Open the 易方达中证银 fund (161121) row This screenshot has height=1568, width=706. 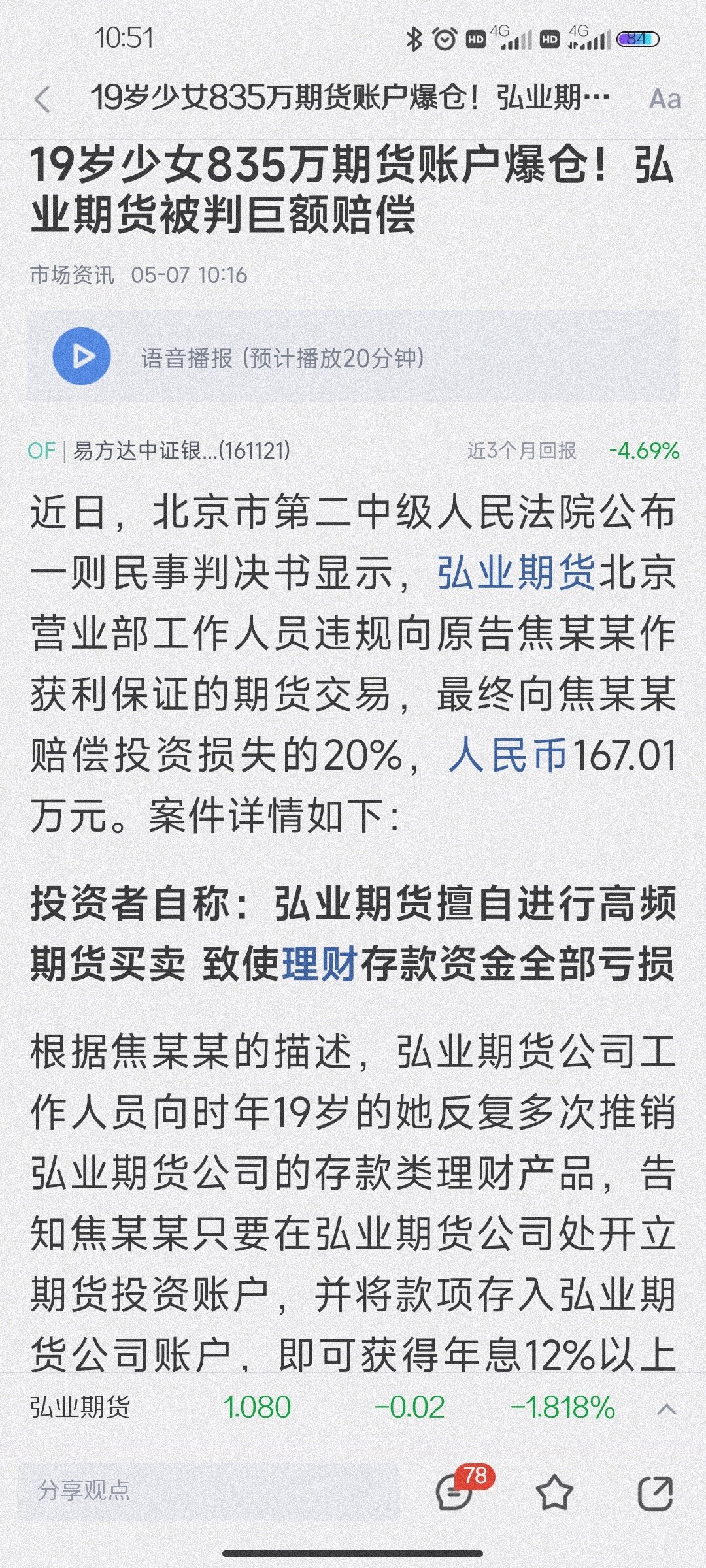(x=353, y=451)
